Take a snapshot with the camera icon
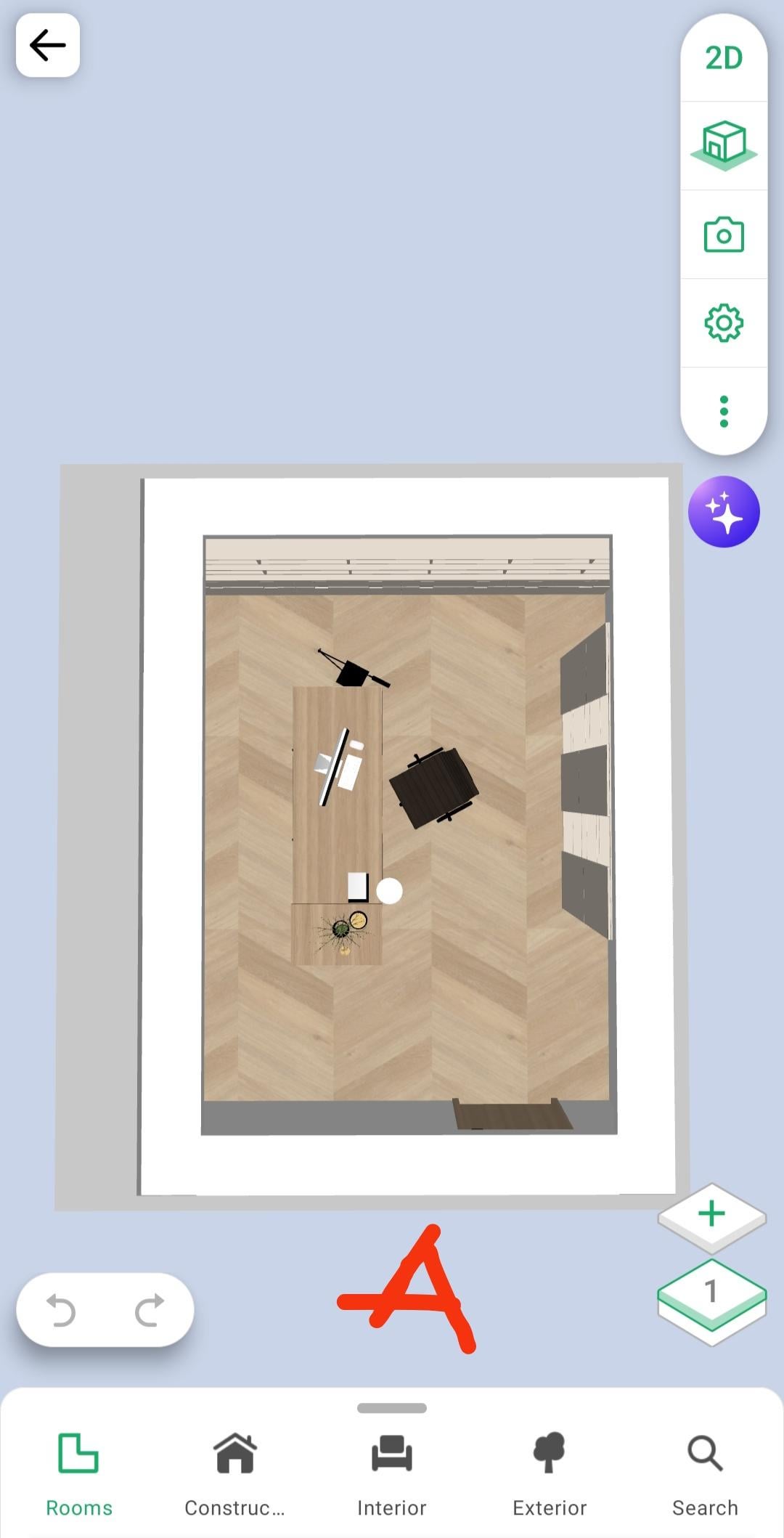Viewport: 784px width, 1538px height. tap(724, 235)
